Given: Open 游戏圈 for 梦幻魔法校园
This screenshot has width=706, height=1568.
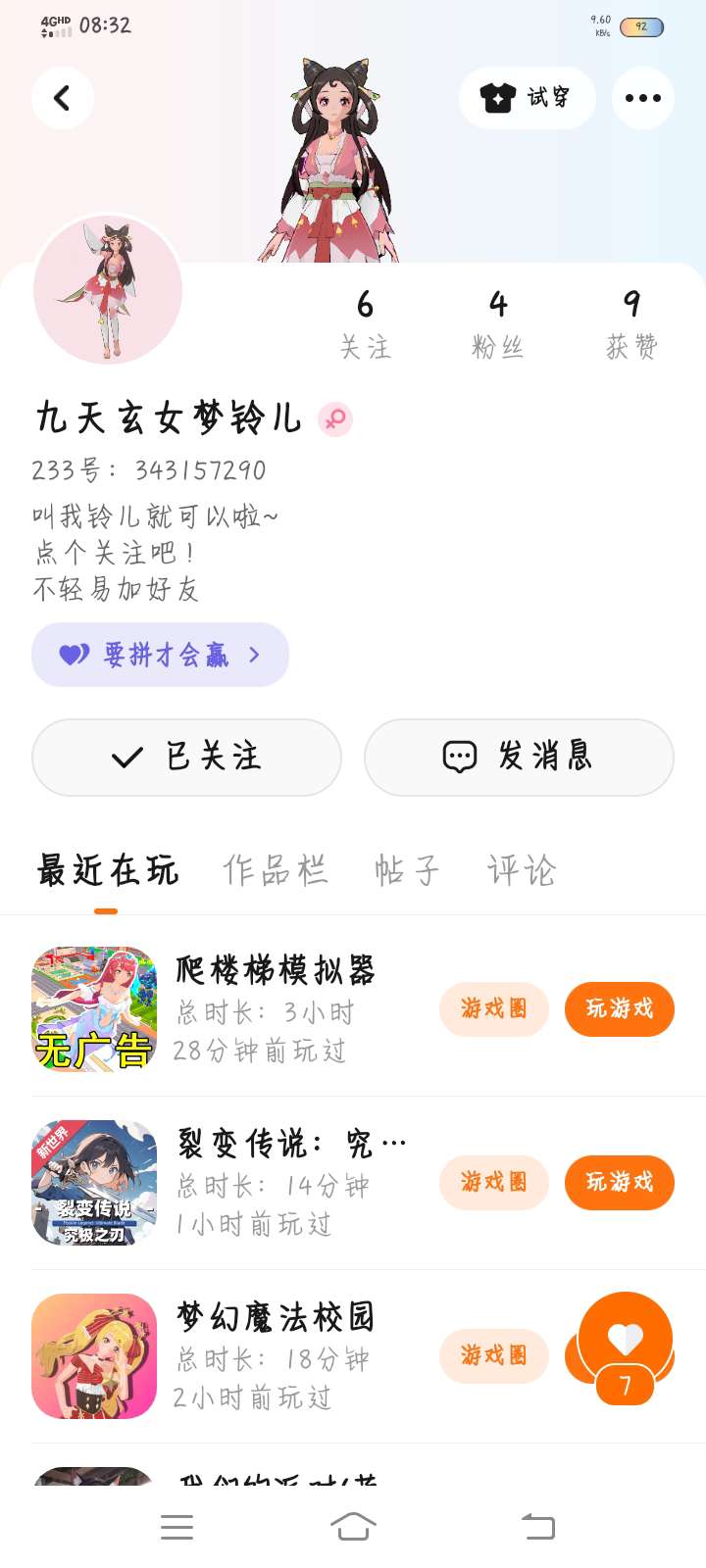Looking at the screenshot, I should 493,1356.
